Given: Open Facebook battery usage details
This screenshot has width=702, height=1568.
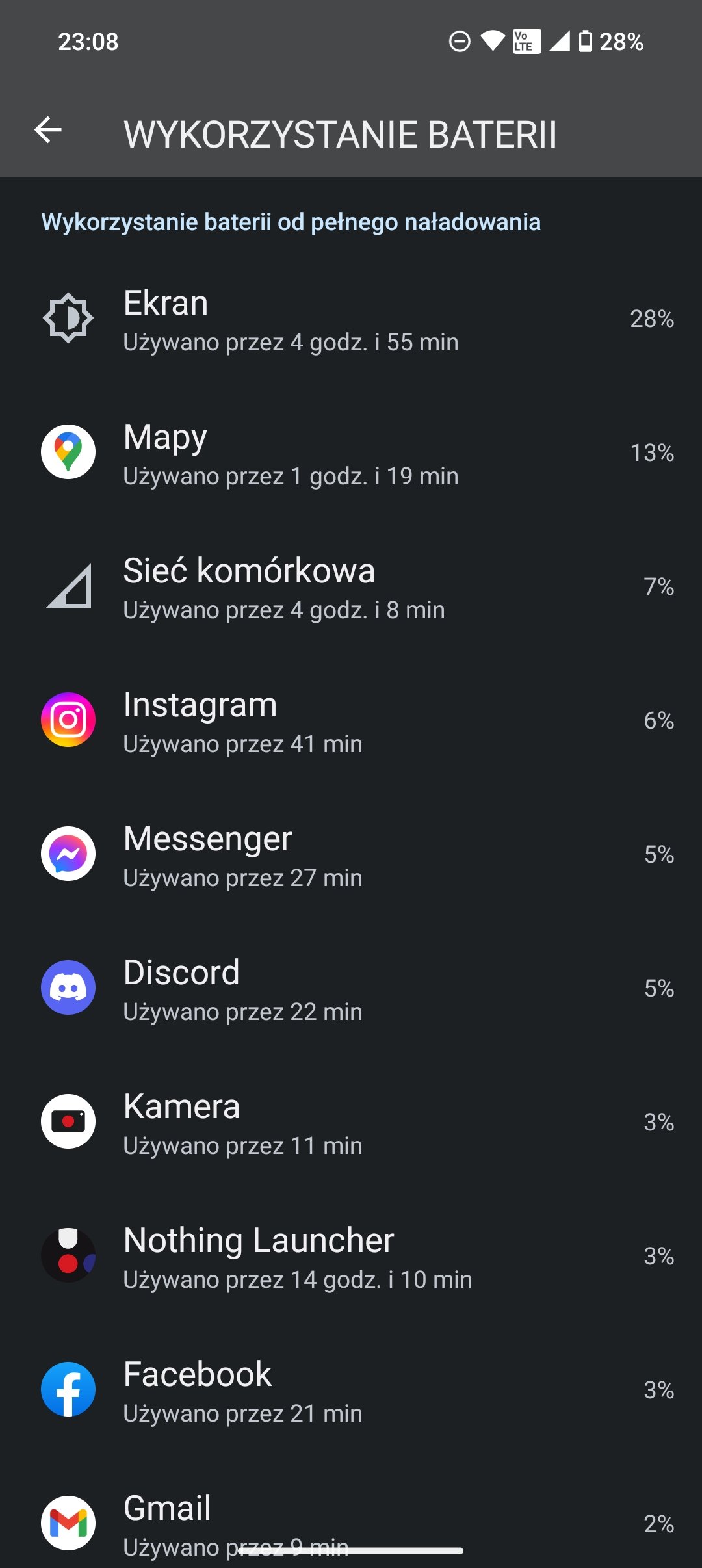Looking at the screenshot, I should 351,1391.
